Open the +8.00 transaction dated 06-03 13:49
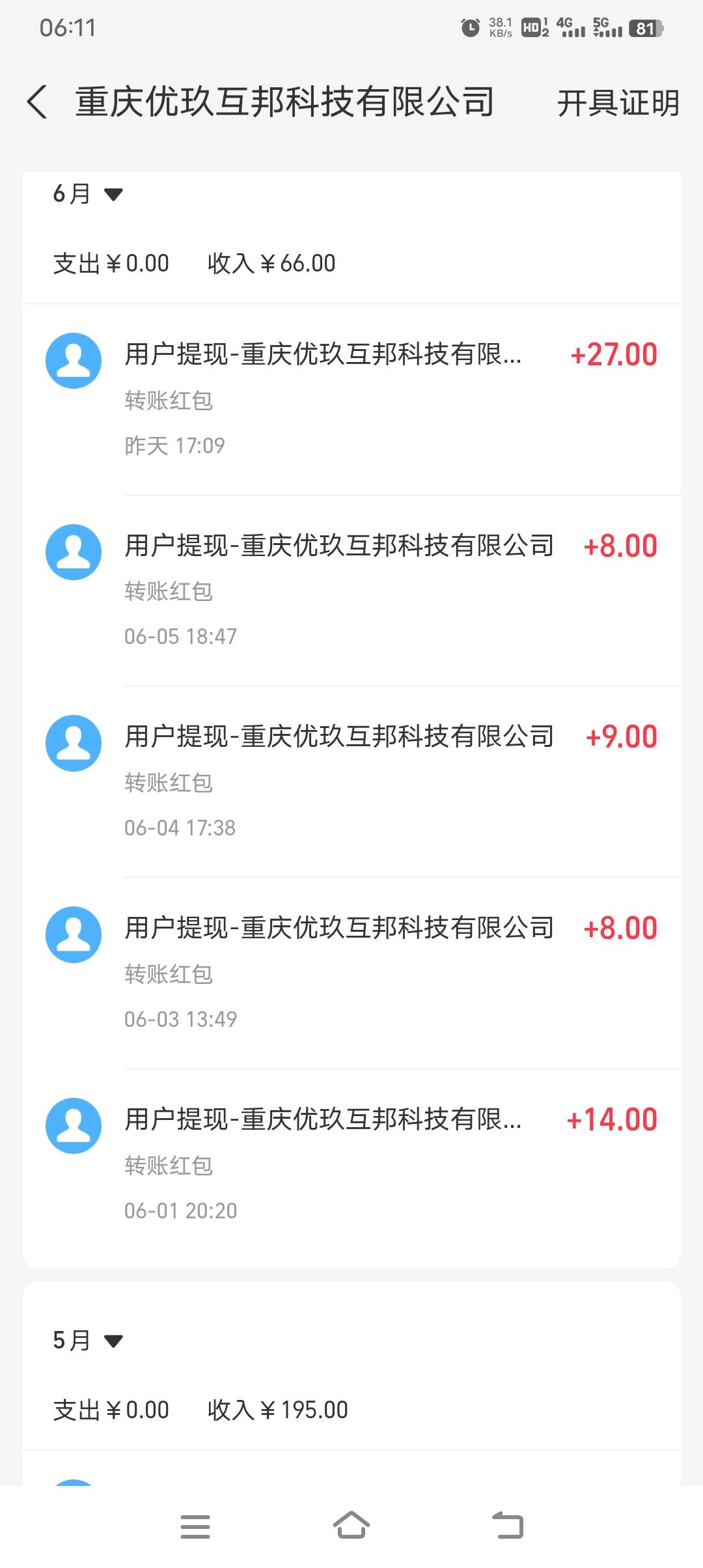703x1568 pixels. (351, 973)
